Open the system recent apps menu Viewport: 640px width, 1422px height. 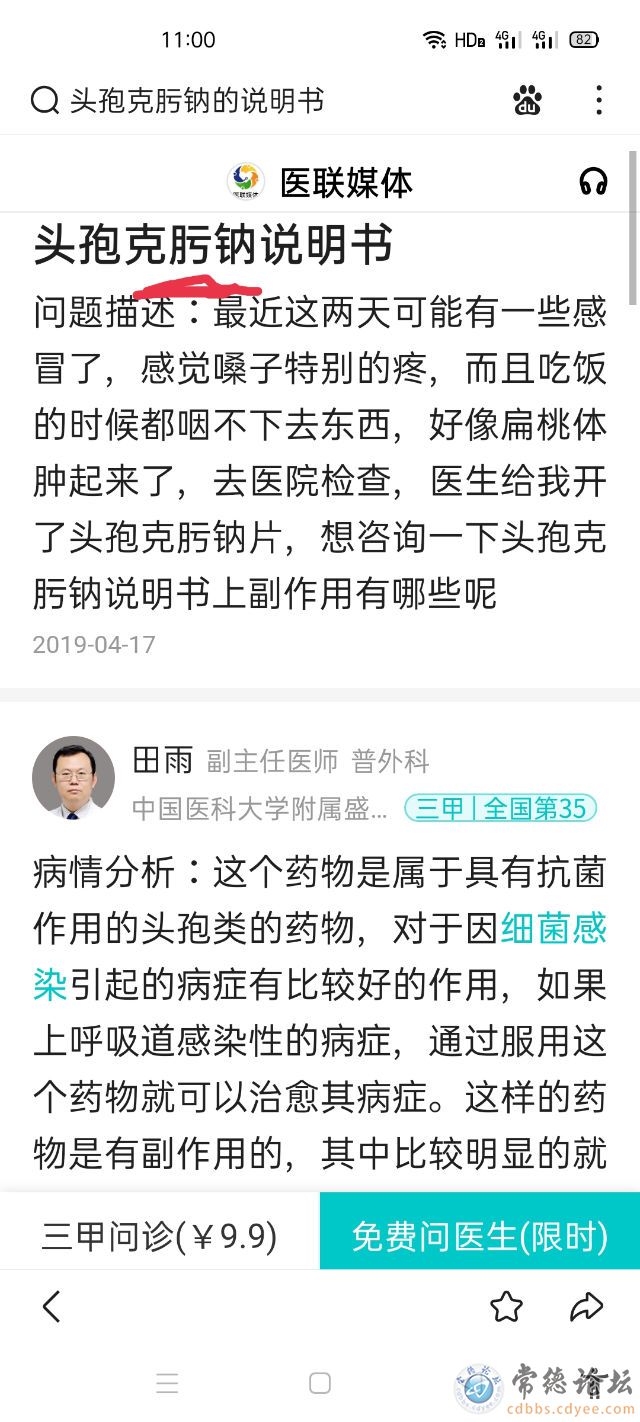pyautogui.click(x=167, y=1384)
